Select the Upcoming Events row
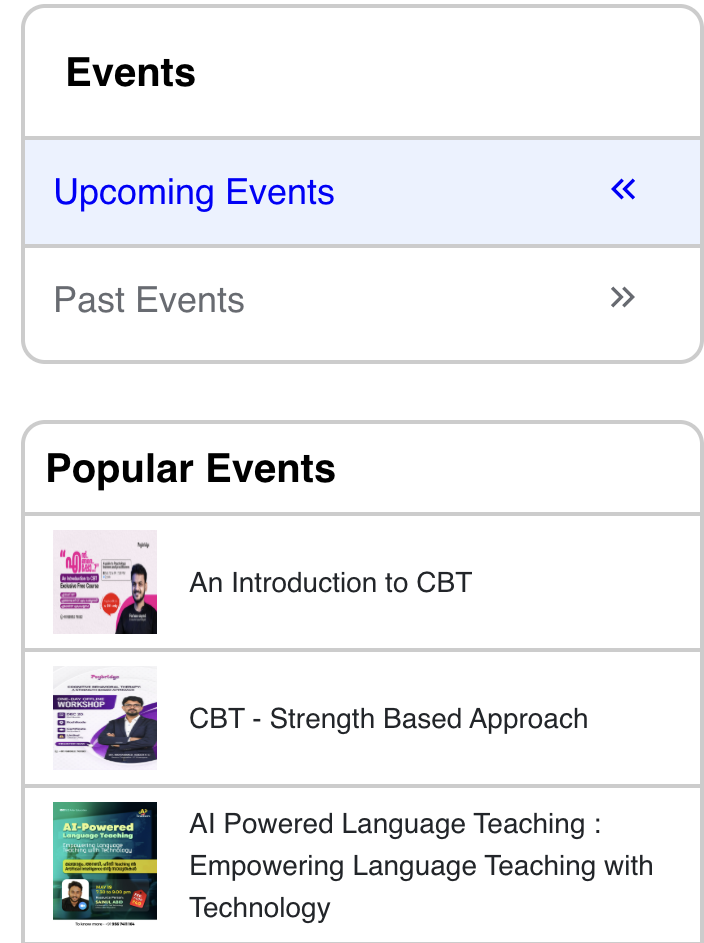Viewport: 704px width, 943px height. point(194,192)
